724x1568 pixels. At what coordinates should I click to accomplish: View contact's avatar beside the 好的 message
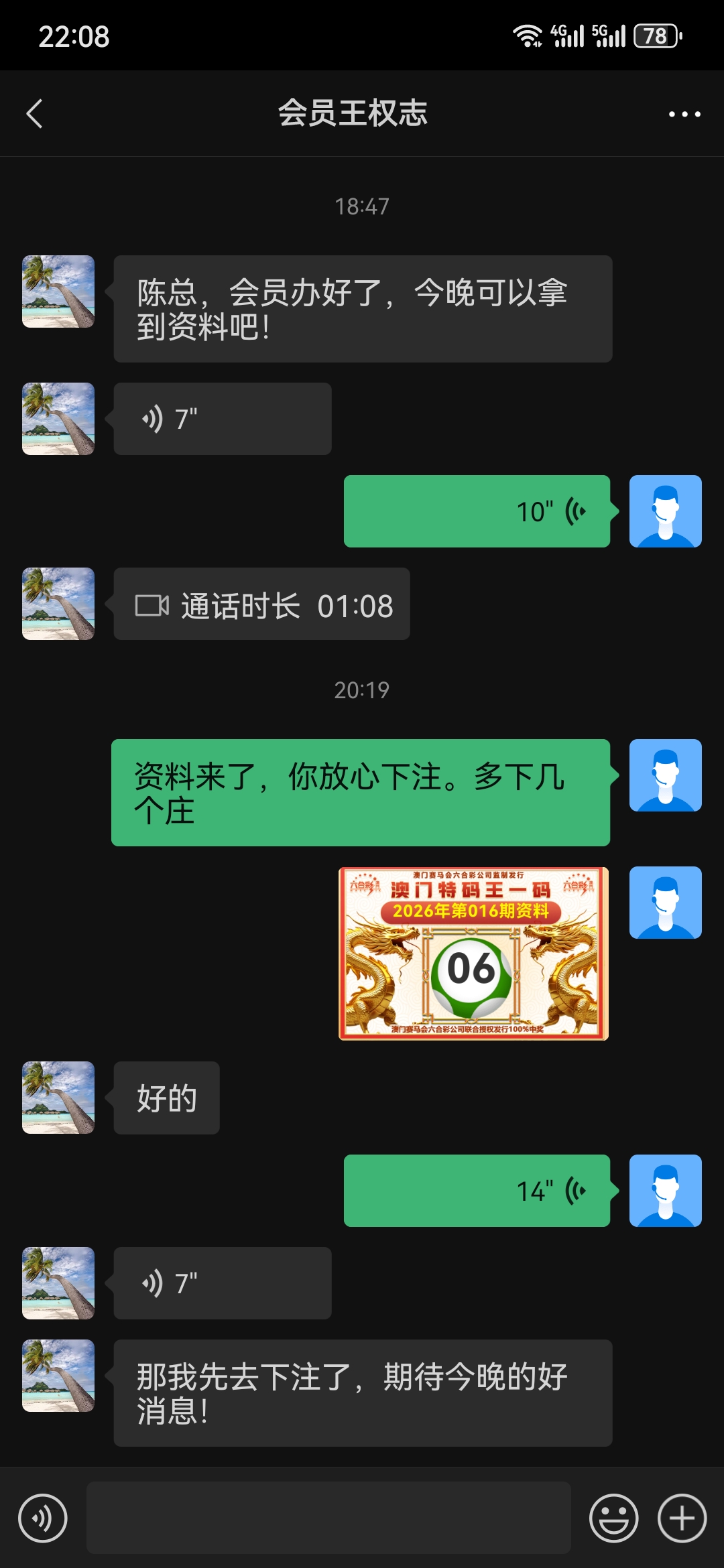coord(58,1098)
